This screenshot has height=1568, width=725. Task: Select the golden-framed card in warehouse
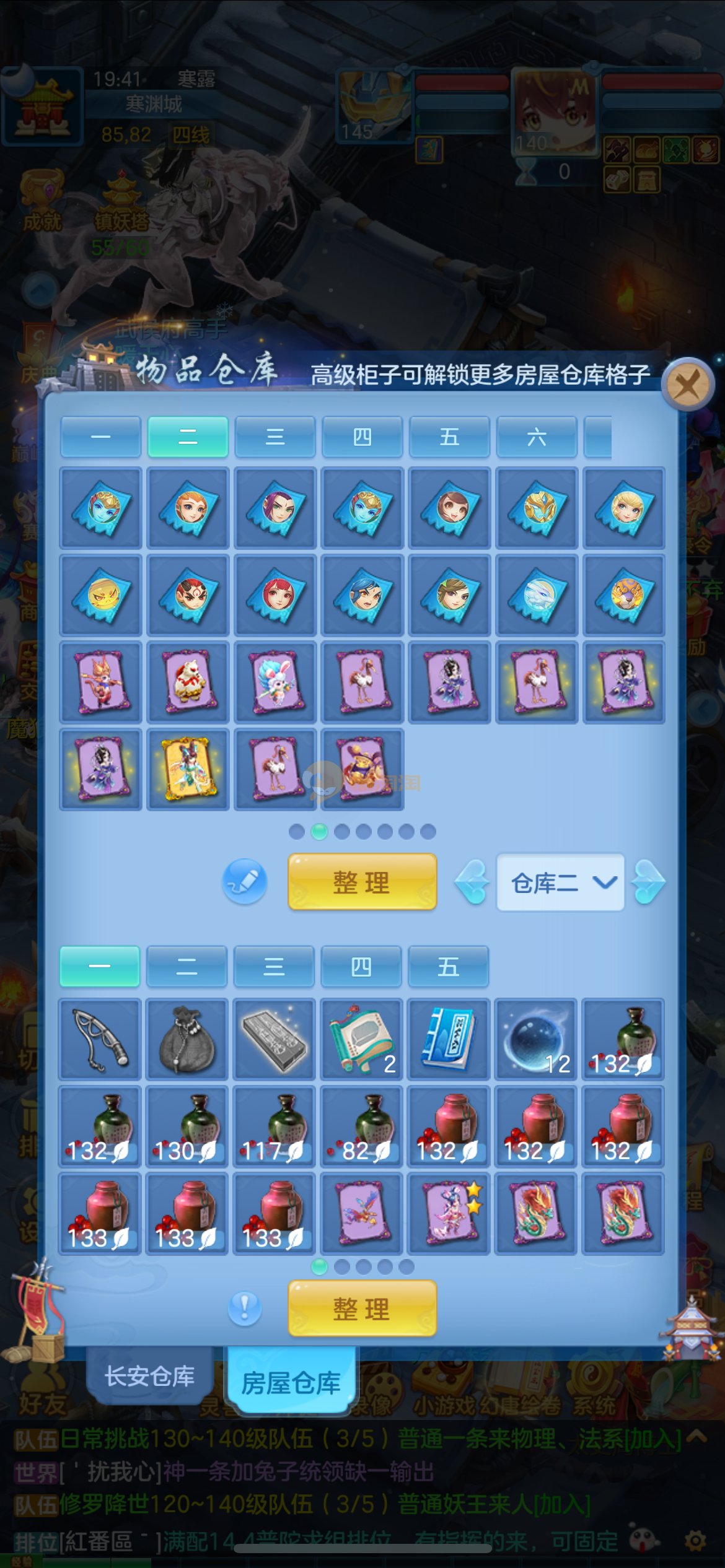(x=188, y=769)
